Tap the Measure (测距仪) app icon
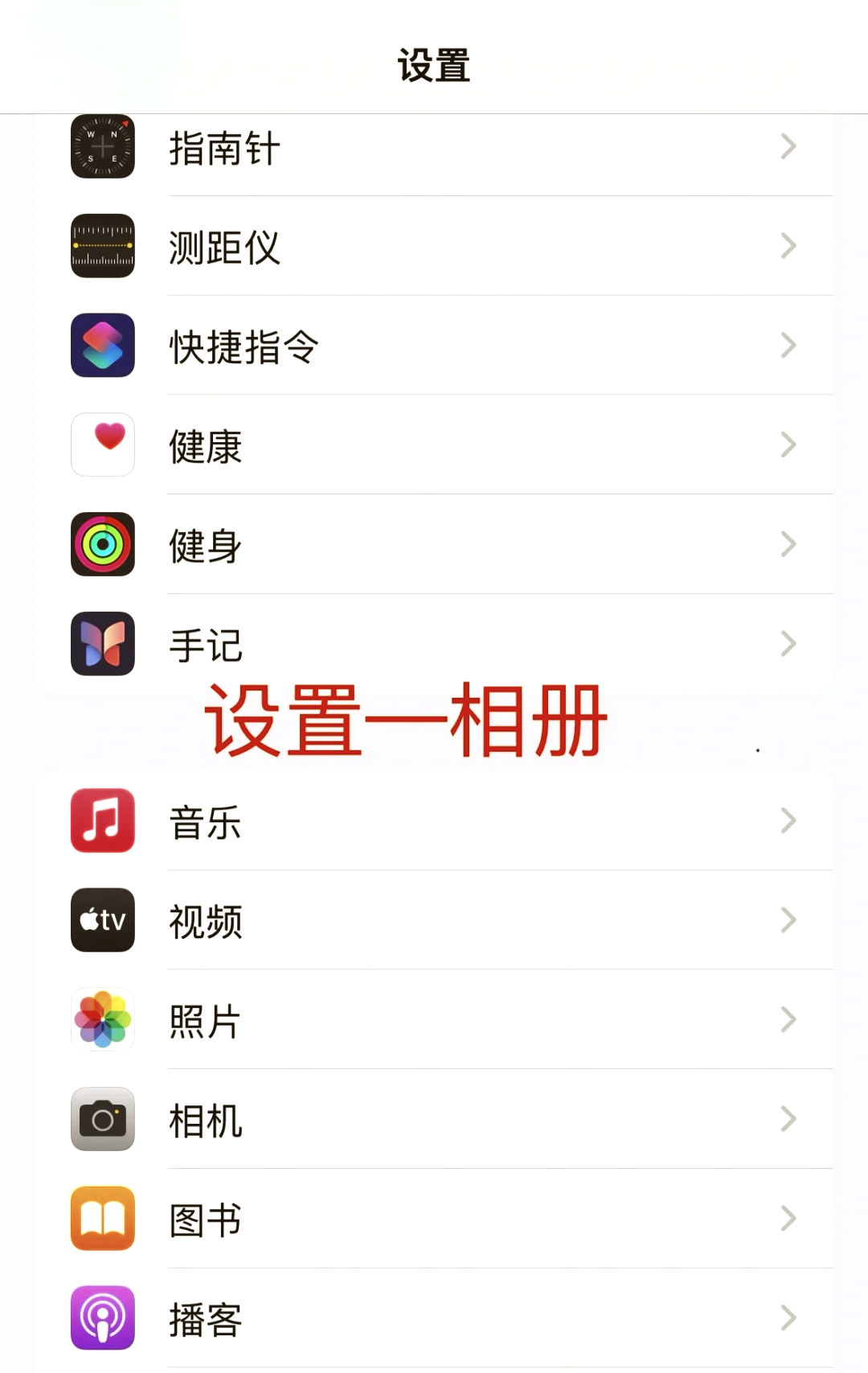The width and height of the screenshot is (868, 1373). [x=102, y=247]
